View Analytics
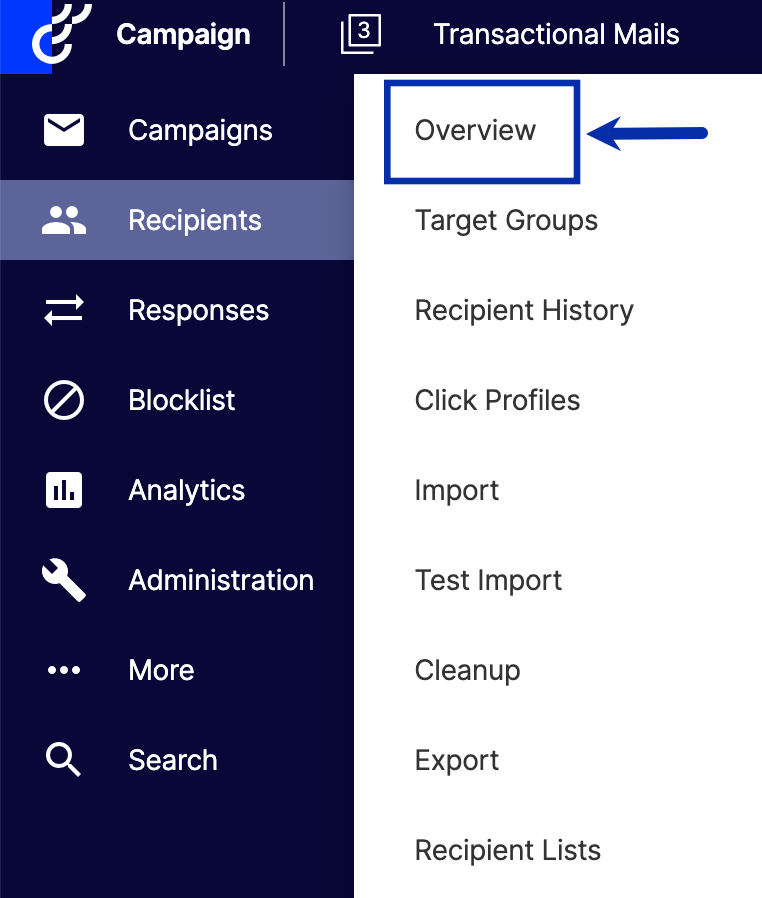 point(186,490)
